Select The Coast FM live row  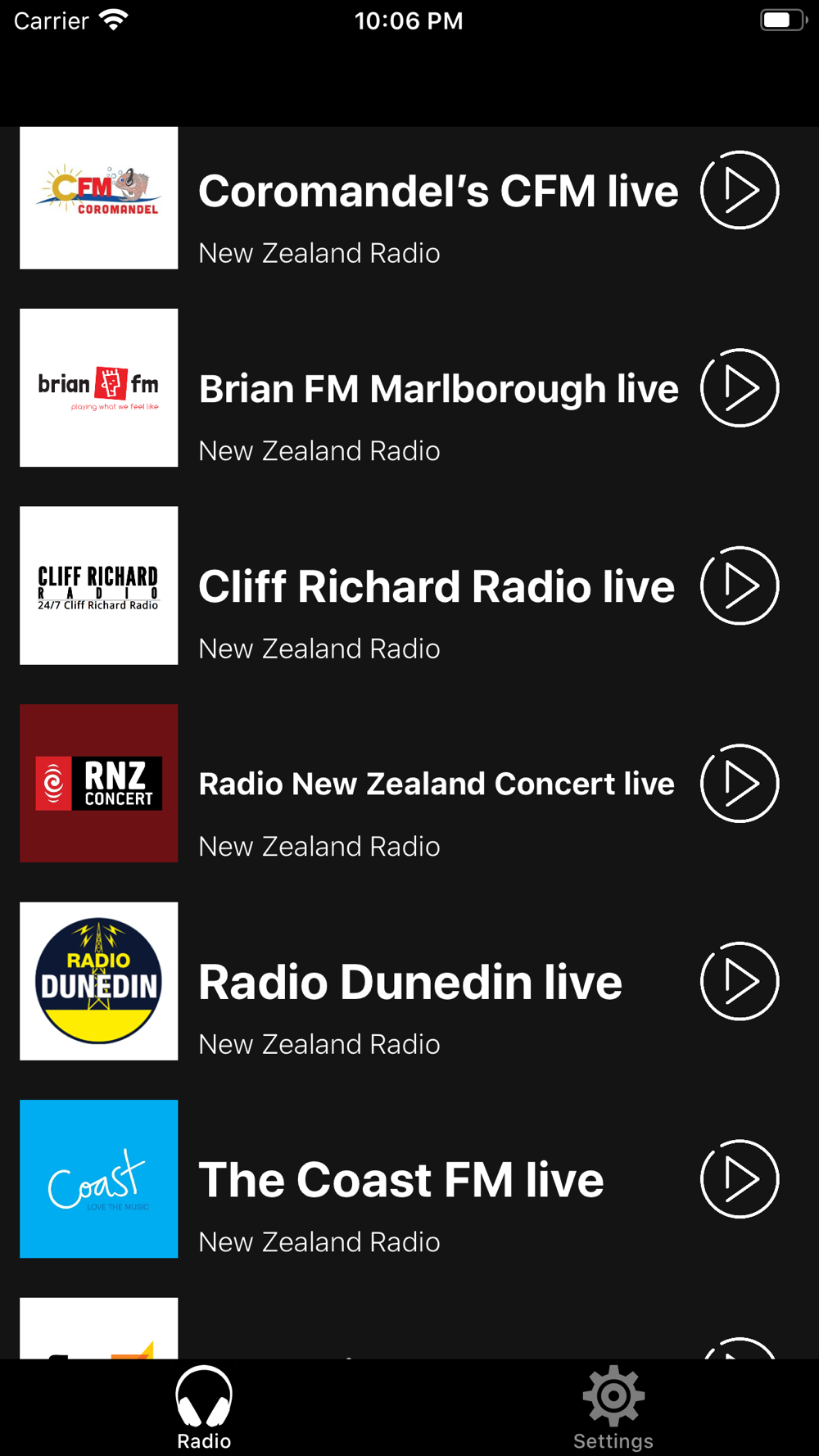tap(409, 1178)
